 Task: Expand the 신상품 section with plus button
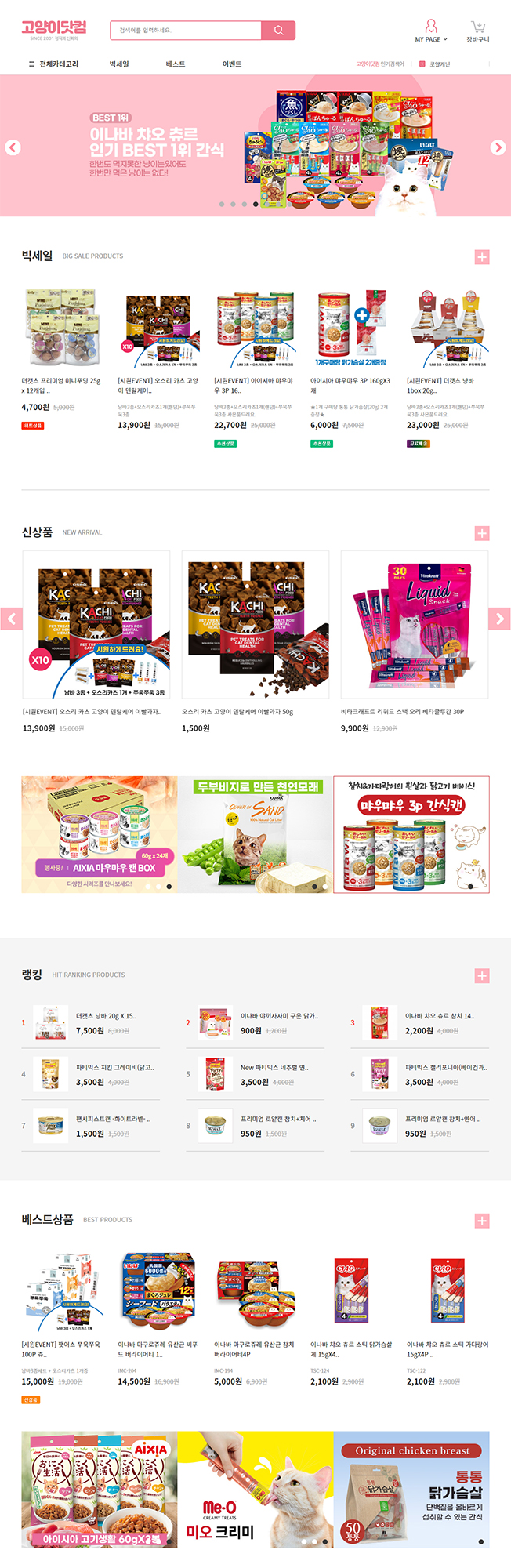pos(482,533)
